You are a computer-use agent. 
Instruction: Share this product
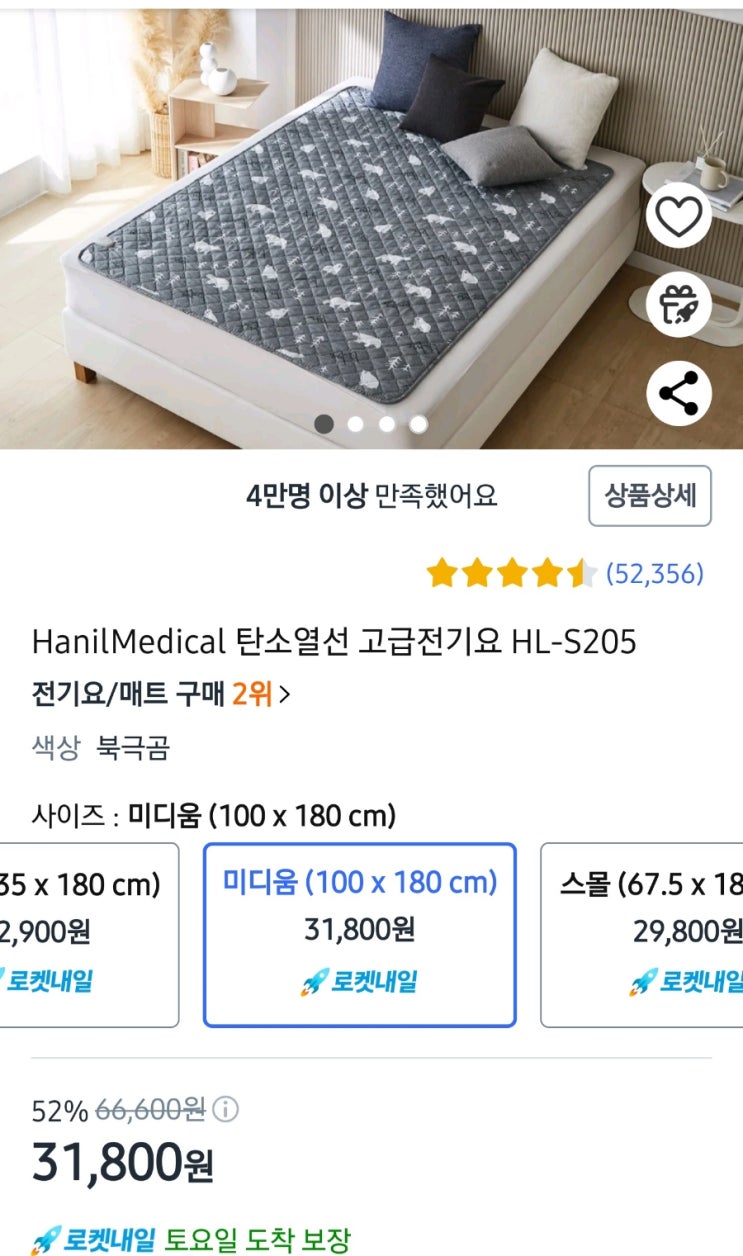click(x=679, y=393)
